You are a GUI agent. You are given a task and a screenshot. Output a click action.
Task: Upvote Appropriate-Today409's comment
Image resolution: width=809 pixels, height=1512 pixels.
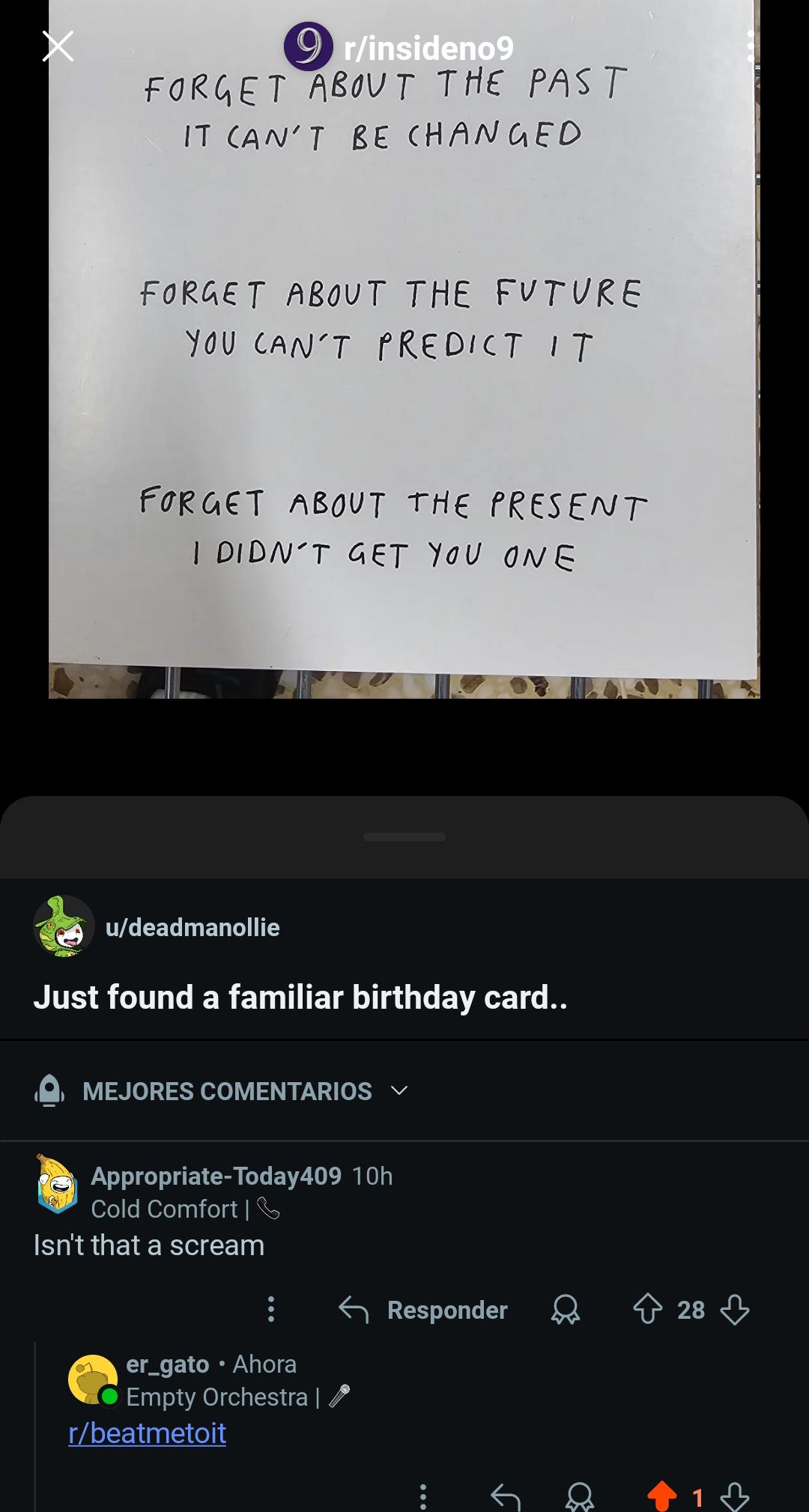point(648,1309)
